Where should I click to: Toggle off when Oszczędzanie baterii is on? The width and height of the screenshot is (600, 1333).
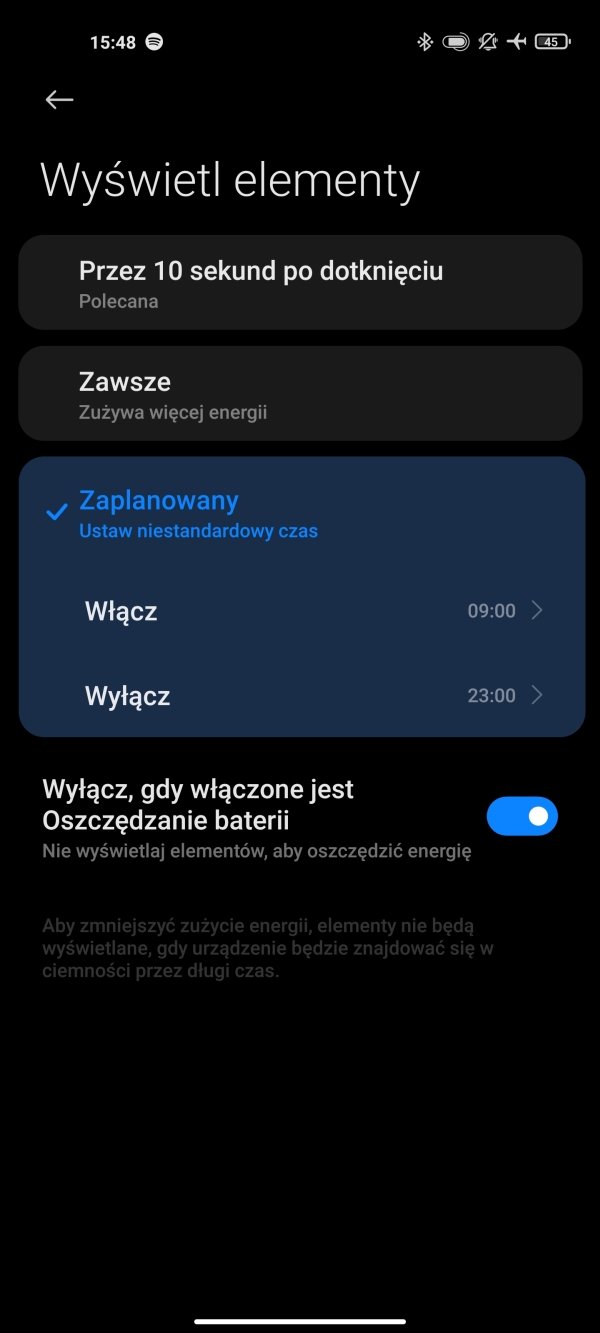click(x=522, y=816)
